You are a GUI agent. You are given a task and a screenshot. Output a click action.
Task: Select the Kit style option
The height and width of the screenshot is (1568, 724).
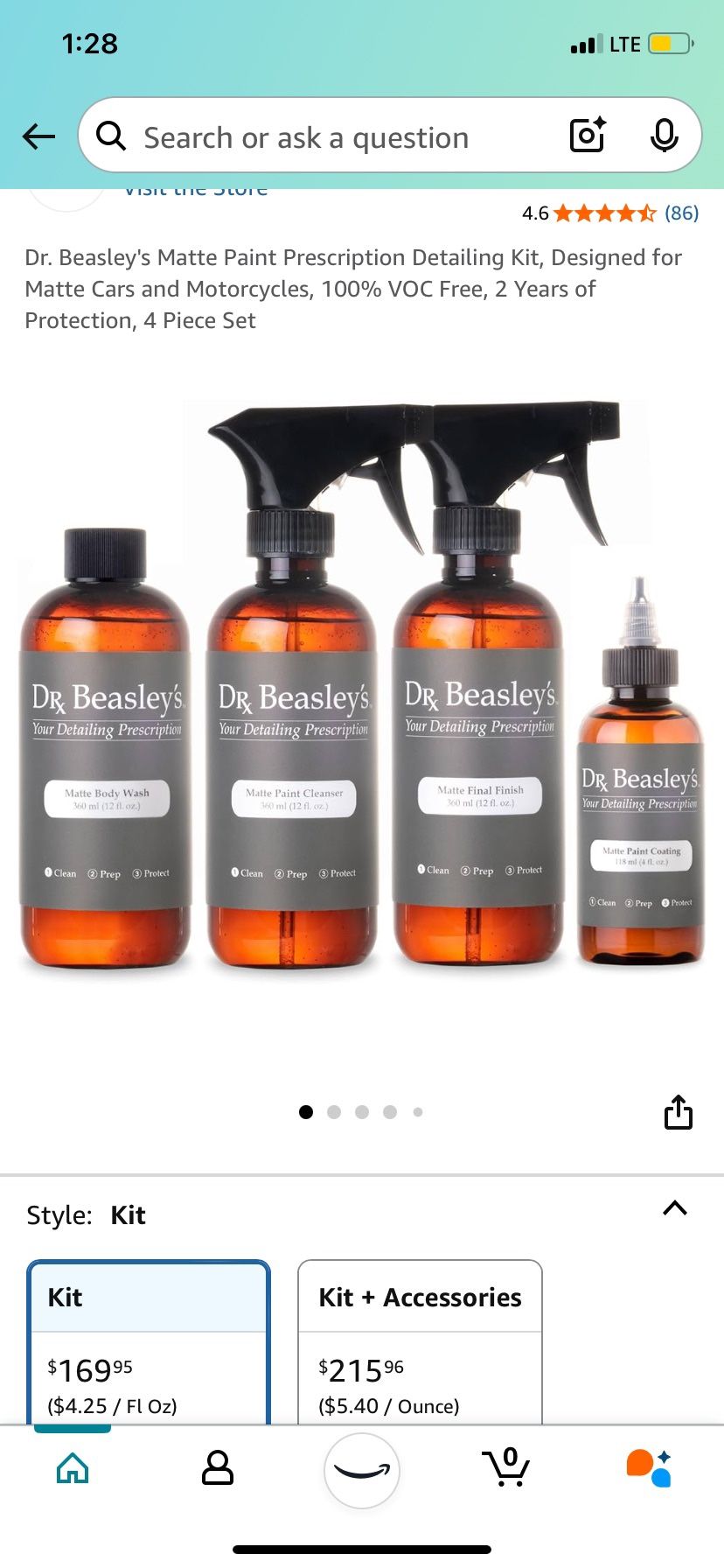tap(149, 1339)
